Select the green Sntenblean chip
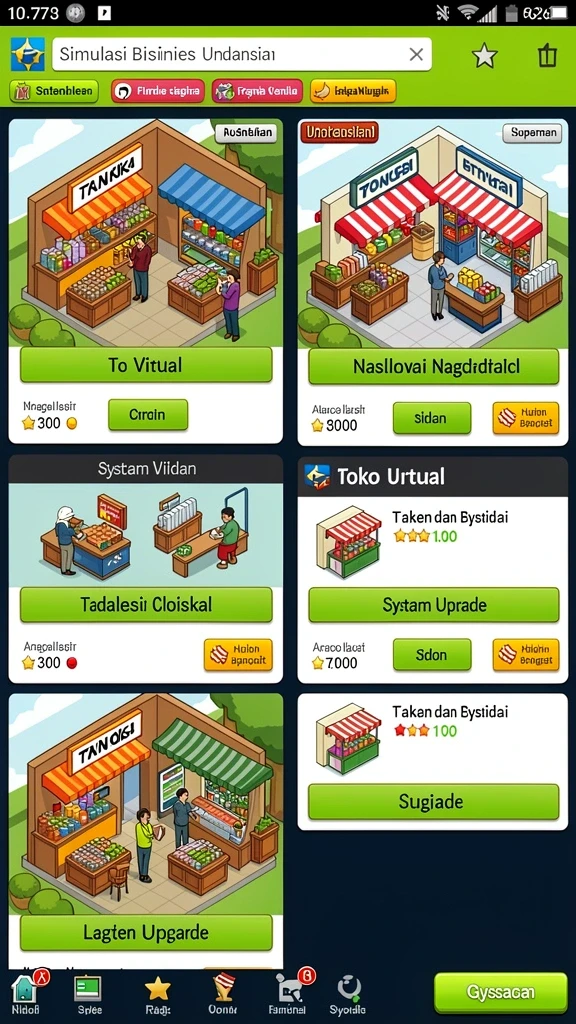The width and height of the screenshot is (576, 1024). click(x=54, y=91)
